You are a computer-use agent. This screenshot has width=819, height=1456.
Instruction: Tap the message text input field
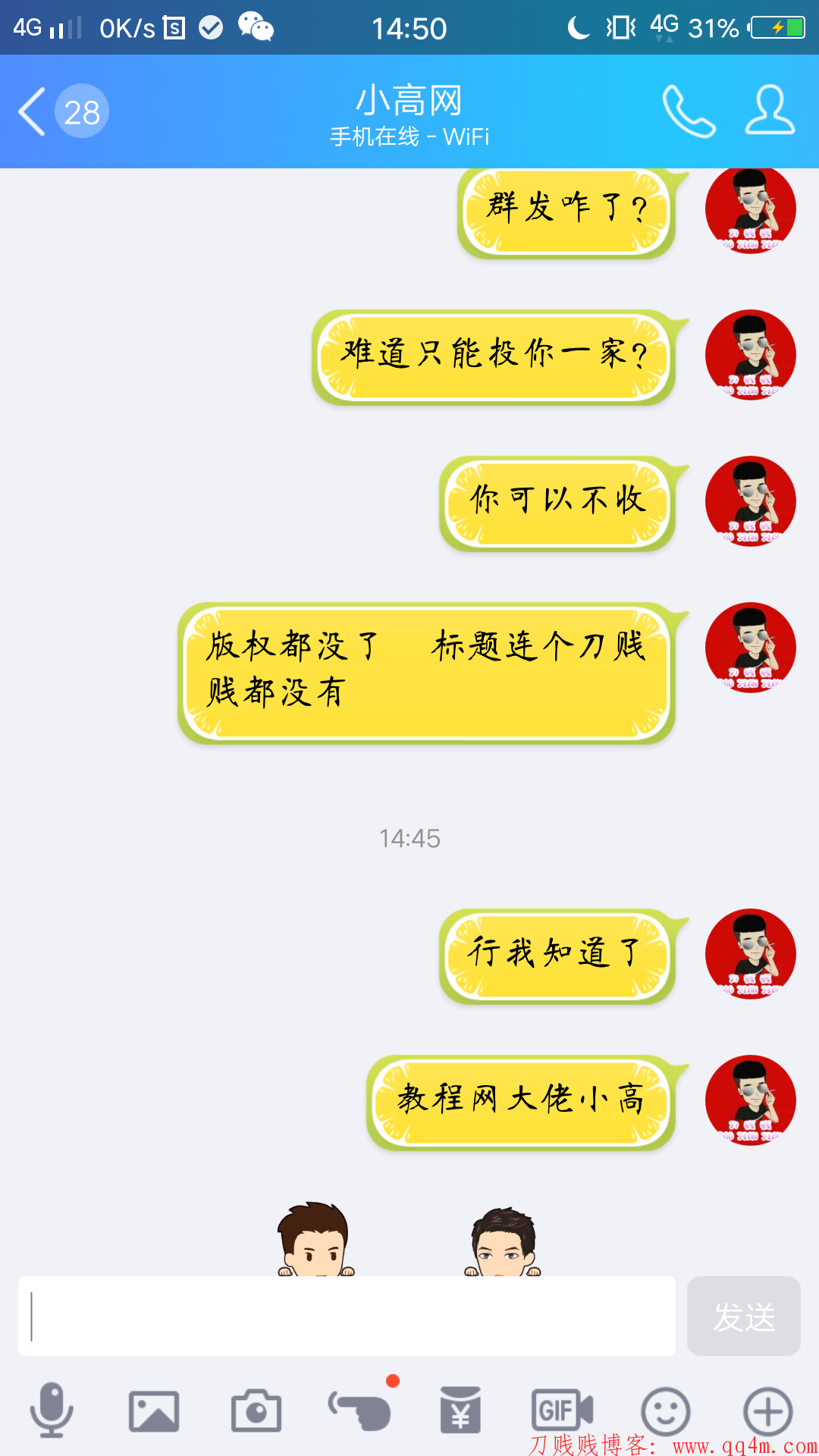347,1316
